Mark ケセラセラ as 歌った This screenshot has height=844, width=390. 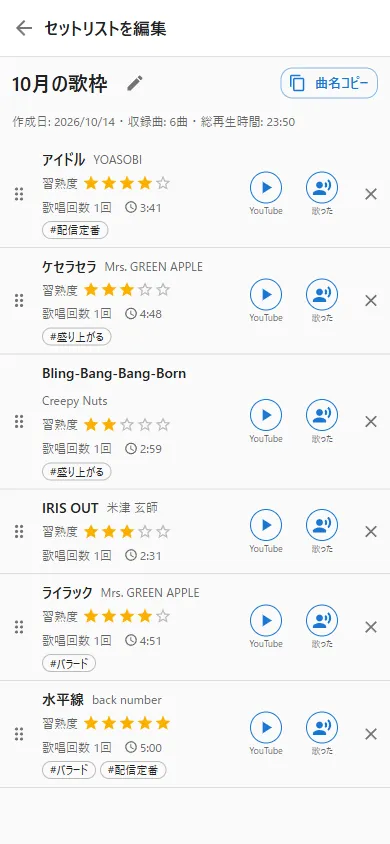pos(322,294)
